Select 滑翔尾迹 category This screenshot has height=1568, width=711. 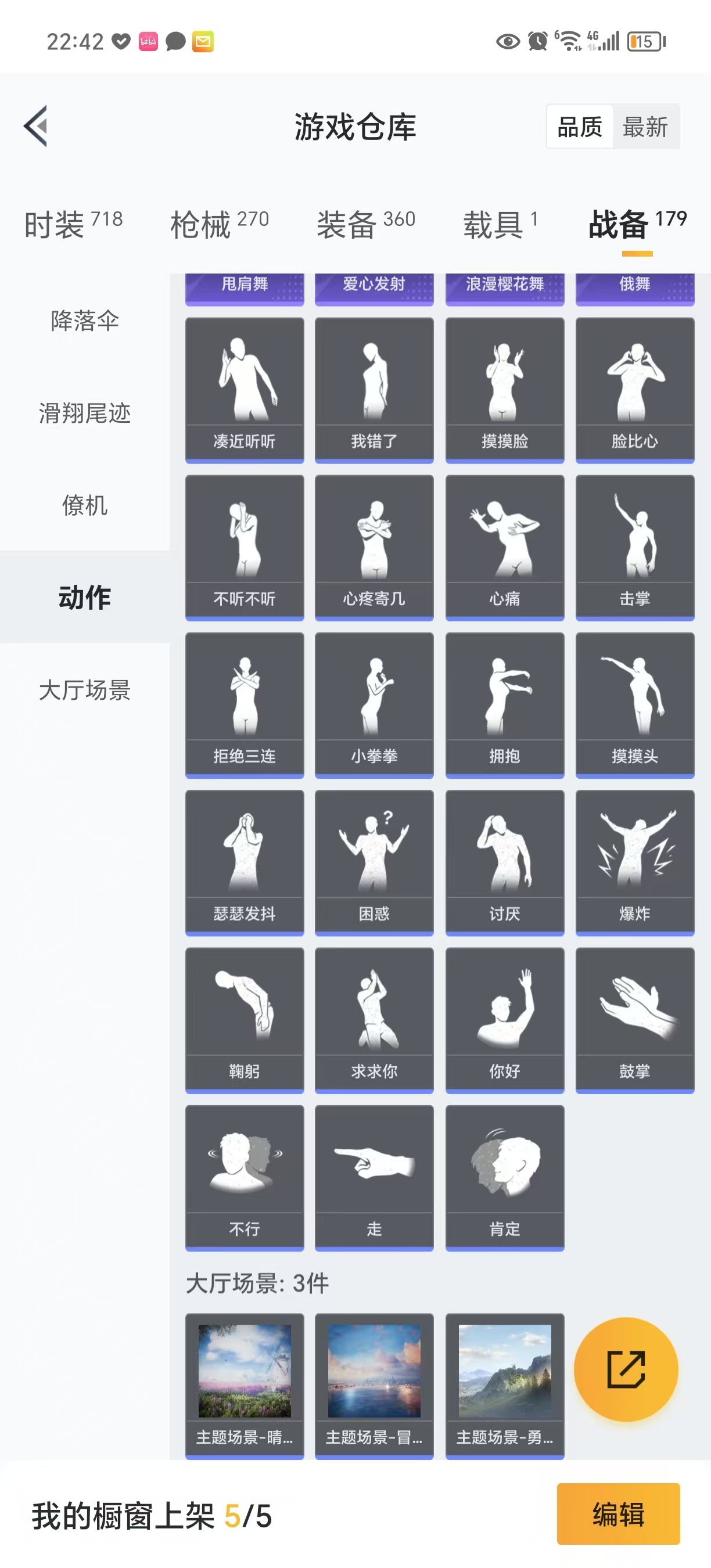coord(85,413)
